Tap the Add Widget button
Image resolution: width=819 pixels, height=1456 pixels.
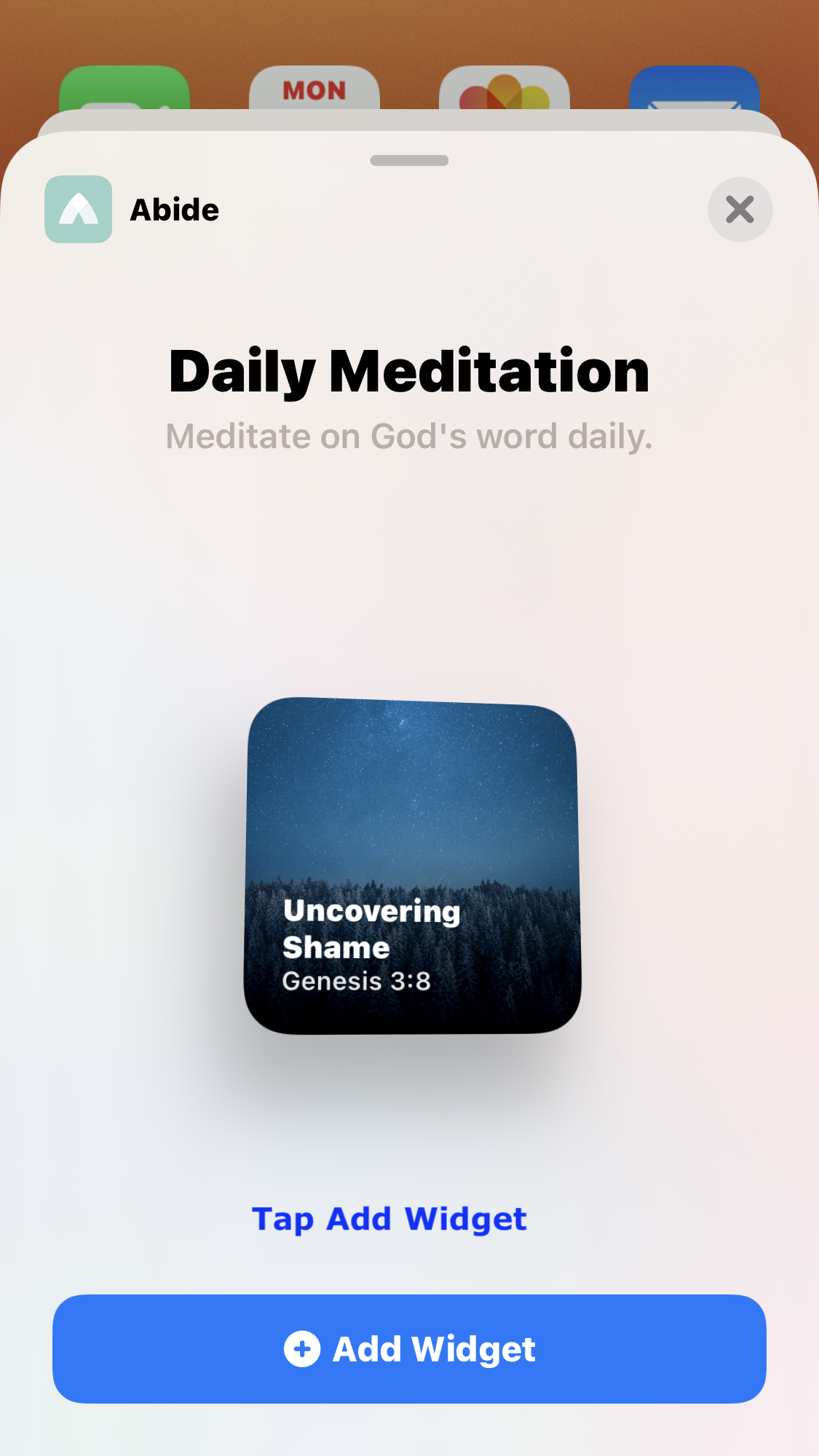[409, 1348]
